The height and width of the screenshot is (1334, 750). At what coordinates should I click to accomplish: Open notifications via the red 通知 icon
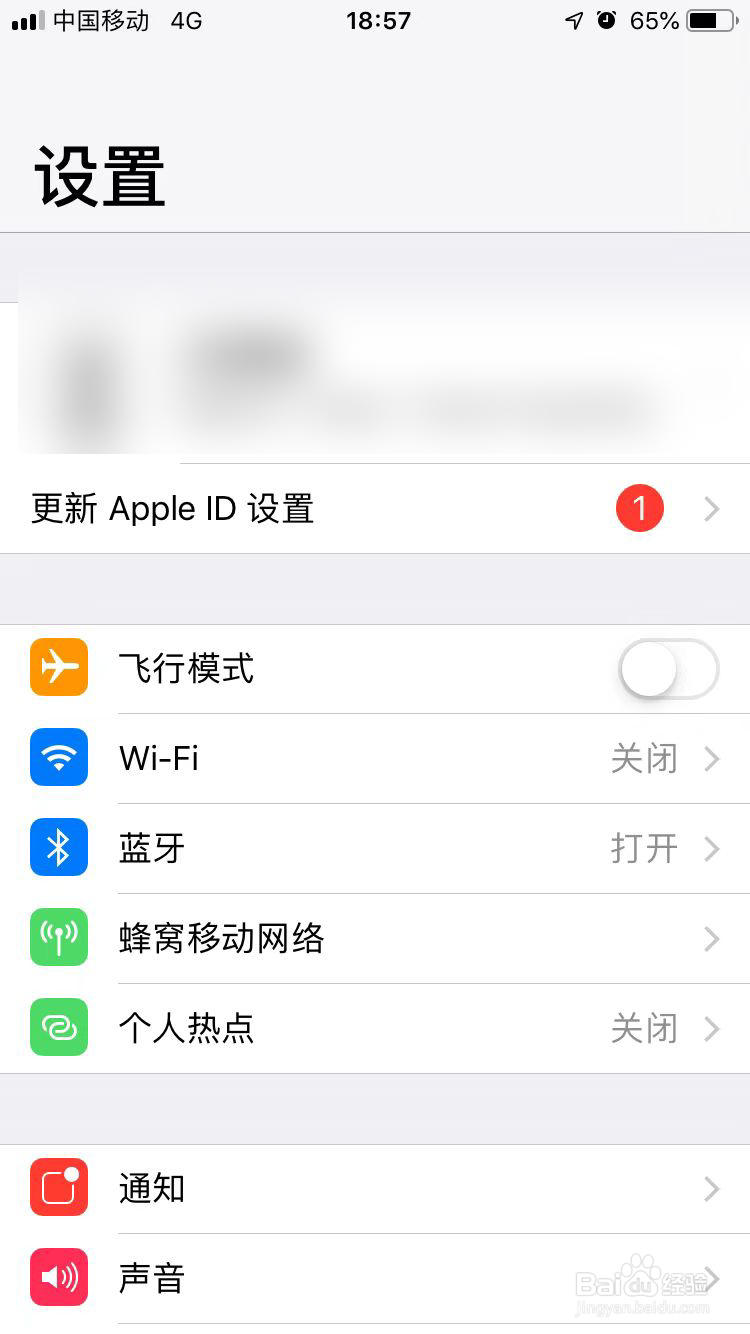58,1188
